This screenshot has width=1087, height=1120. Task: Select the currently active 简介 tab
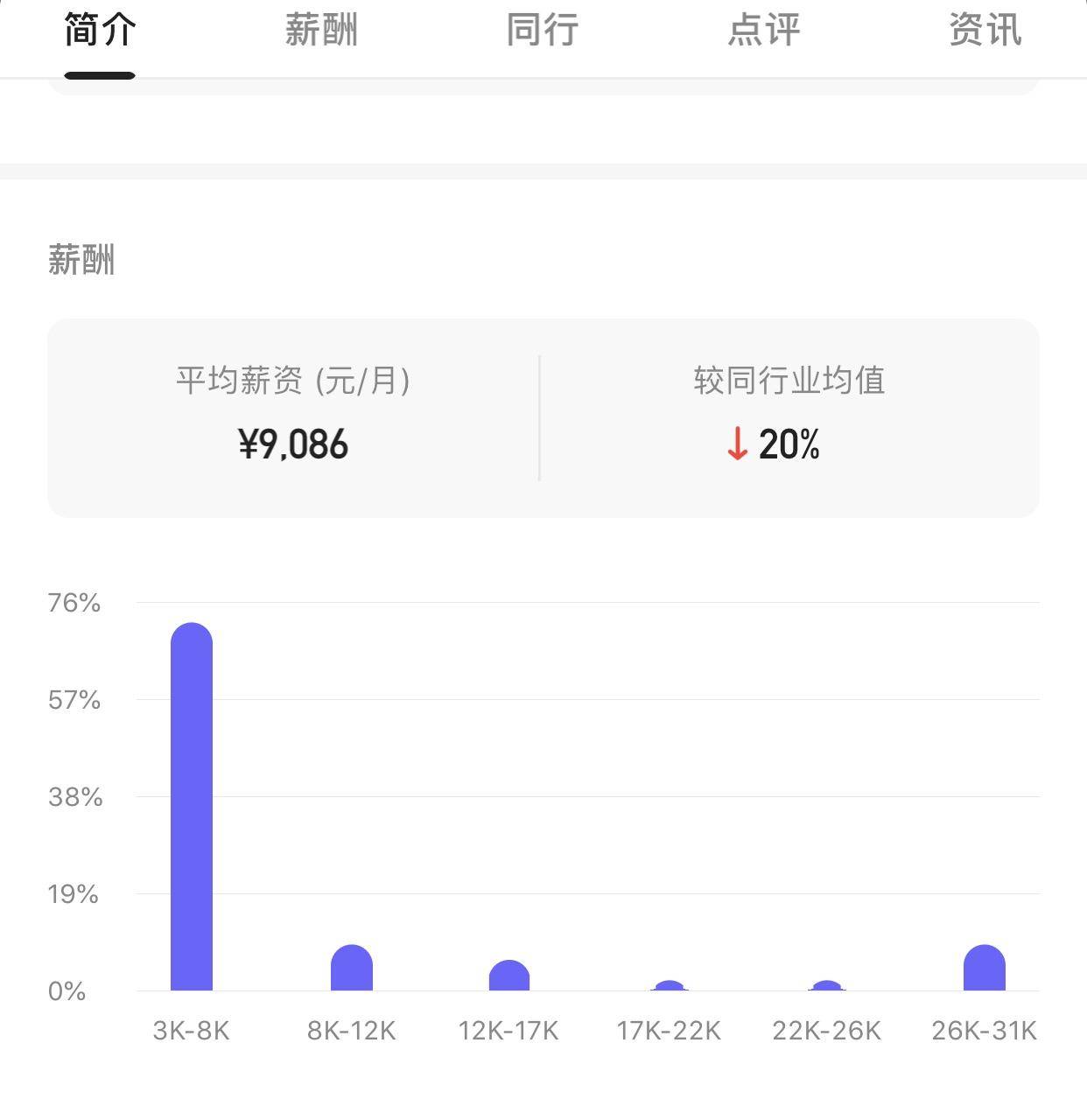(97, 31)
